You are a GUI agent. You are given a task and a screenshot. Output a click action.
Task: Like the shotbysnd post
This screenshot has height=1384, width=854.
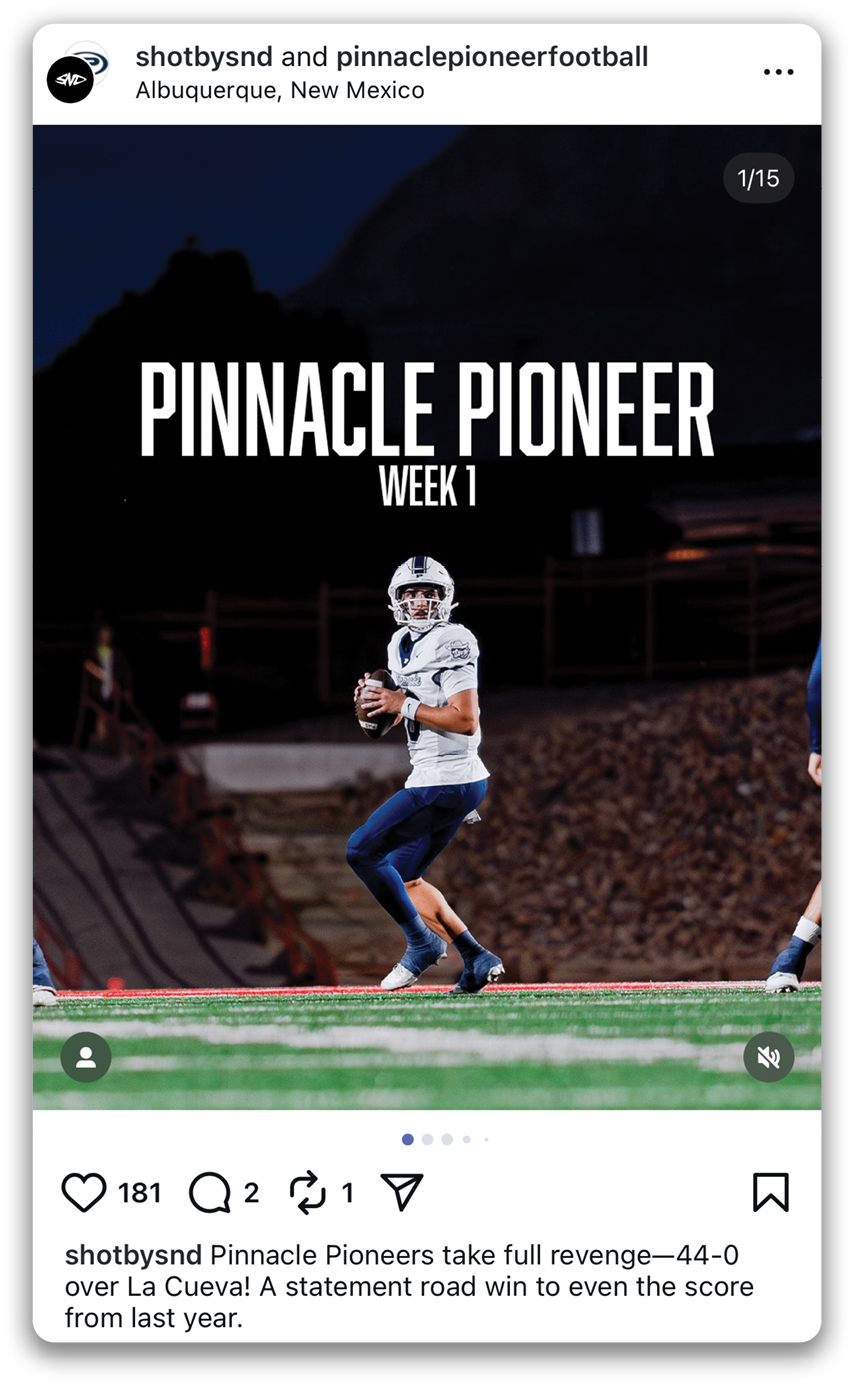coord(84,1192)
